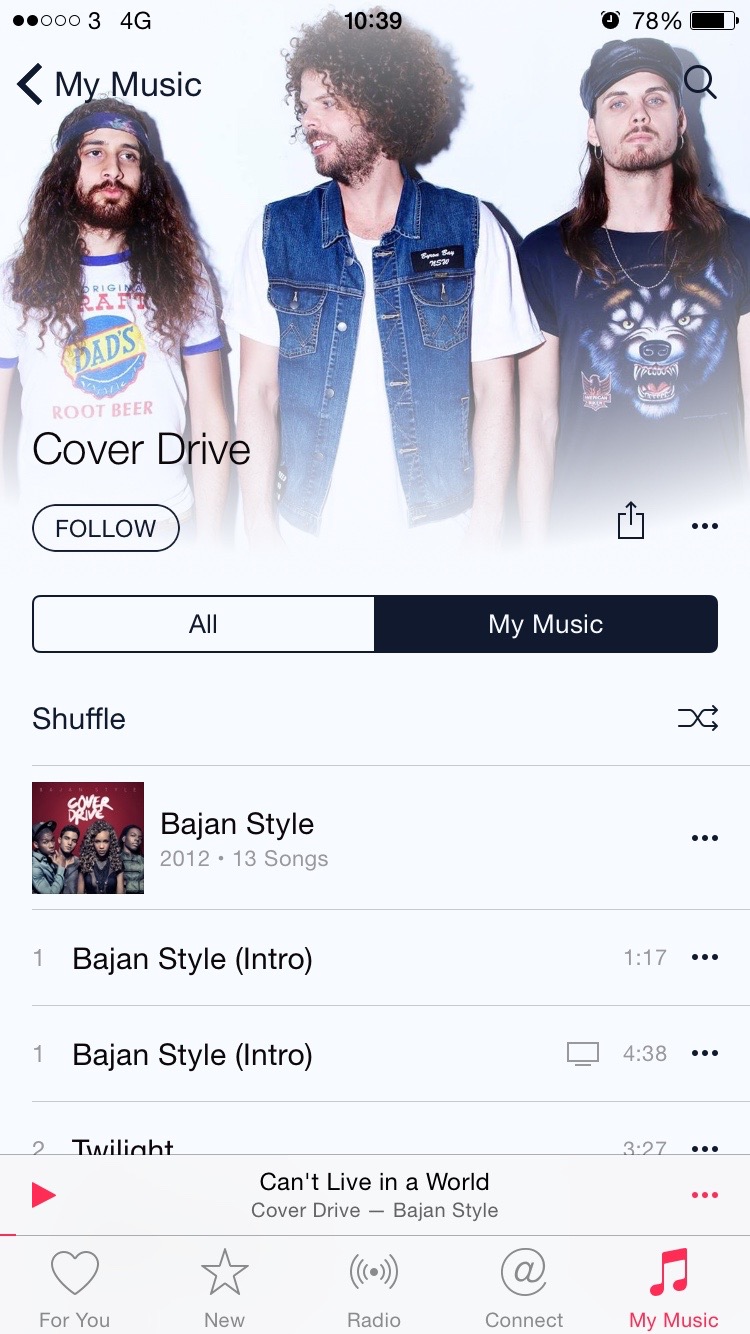
Task: Switch to the All segment
Action: point(203,624)
